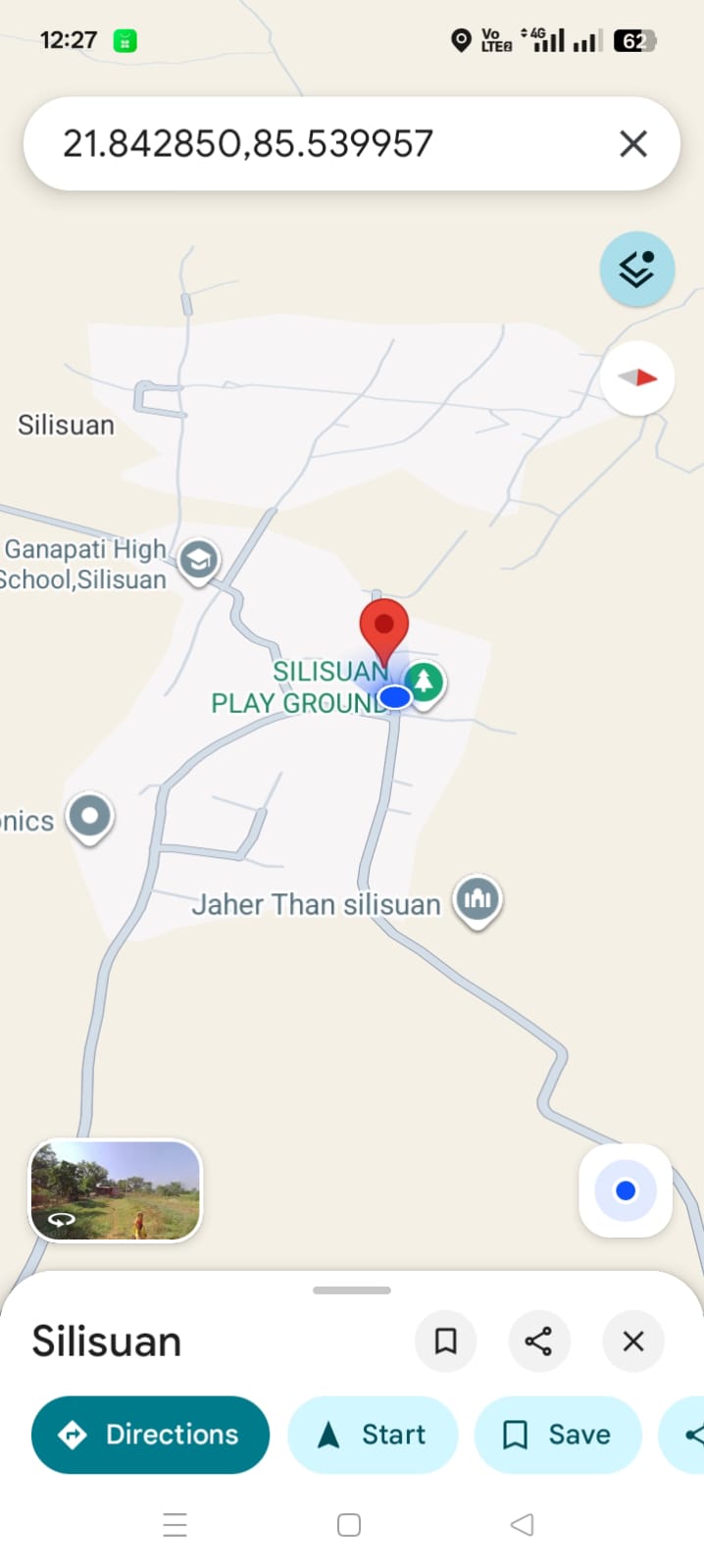704x1568 pixels.
Task: Get Directions to Silisuan
Action: (x=151, y=1435)
